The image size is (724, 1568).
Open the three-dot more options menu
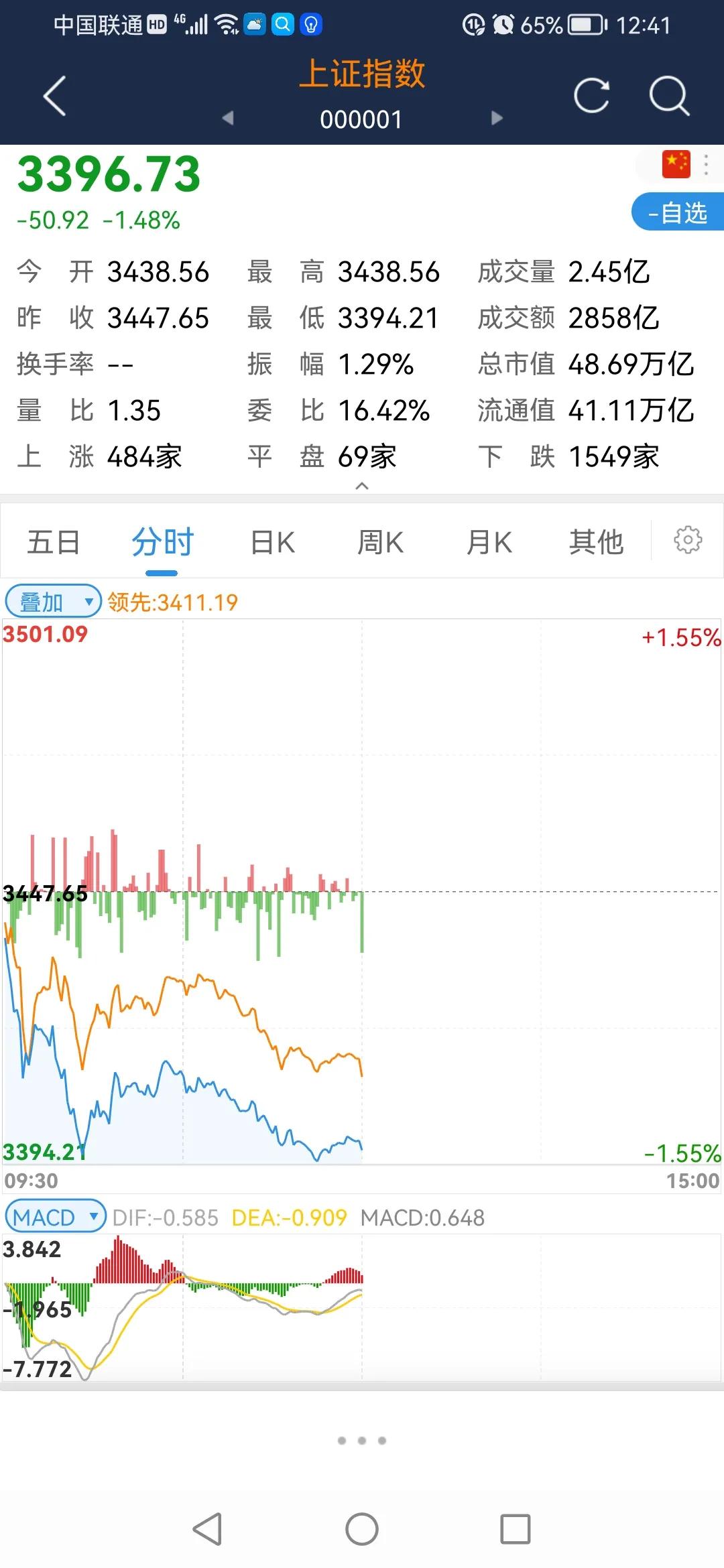coord(707,163)
